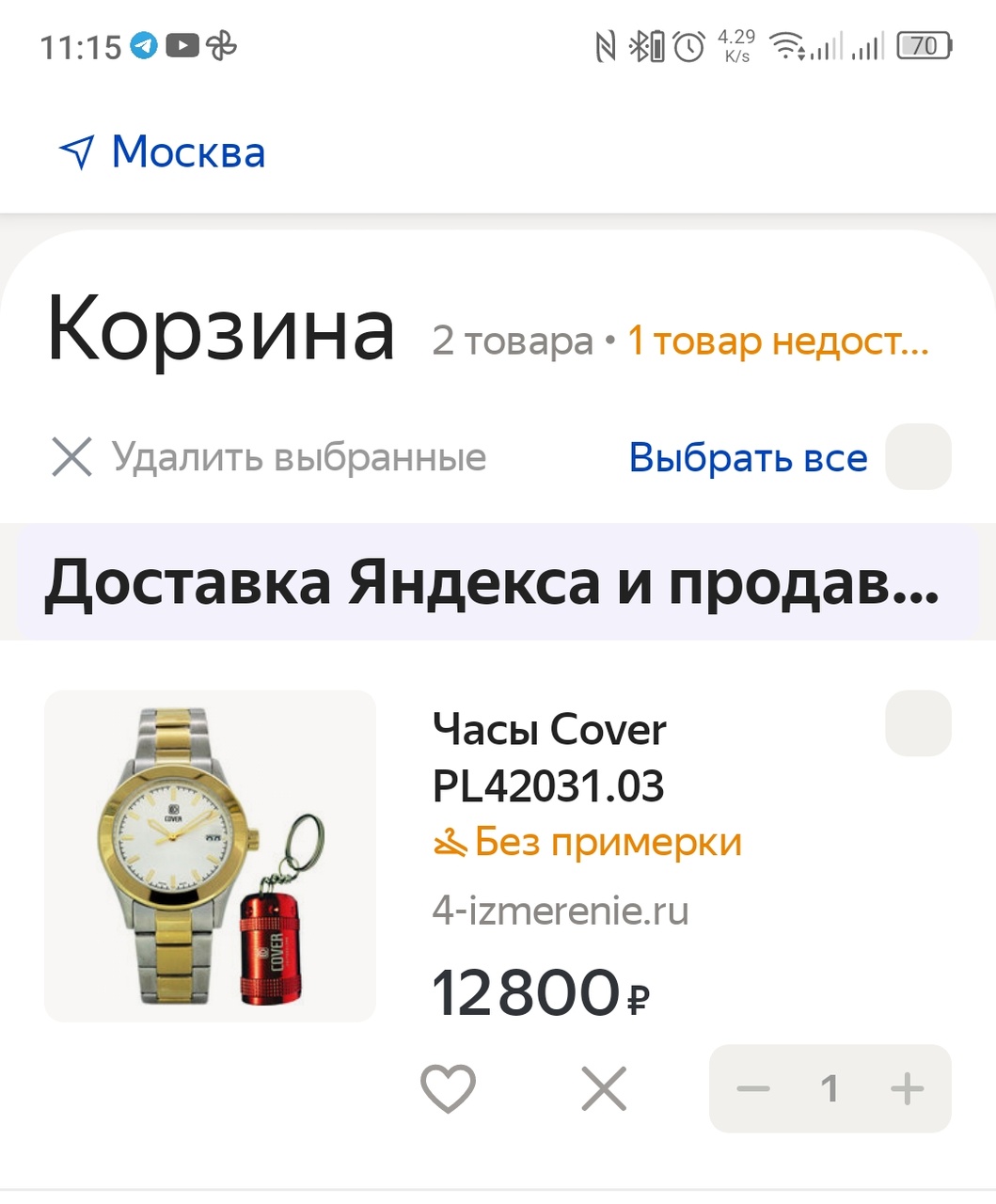
Task: Show the unavailable item notice
Action: pos(777,341)
